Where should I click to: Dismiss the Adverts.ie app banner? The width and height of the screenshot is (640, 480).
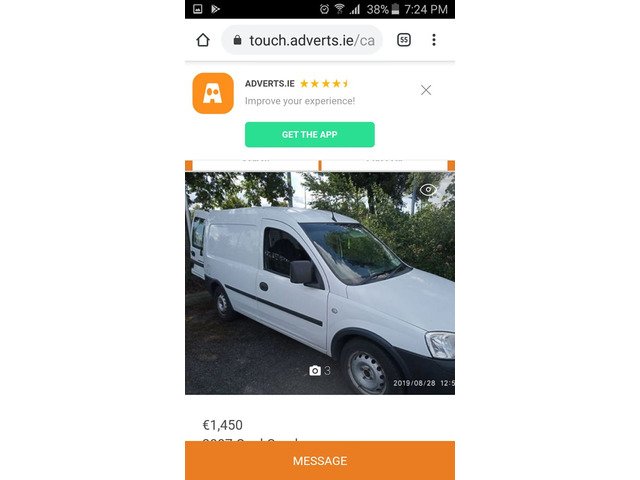pos(426,90)
